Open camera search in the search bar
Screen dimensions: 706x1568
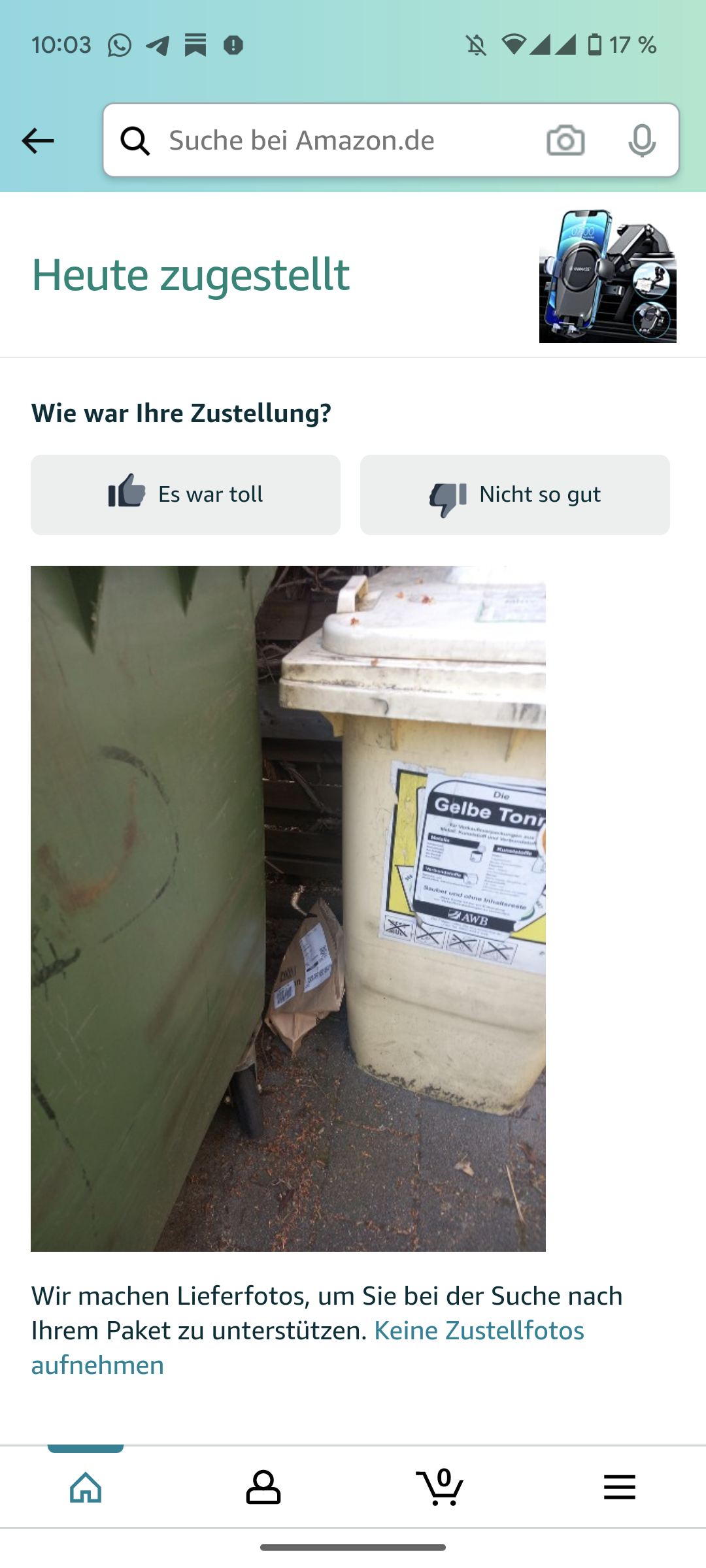pos(565,141)
